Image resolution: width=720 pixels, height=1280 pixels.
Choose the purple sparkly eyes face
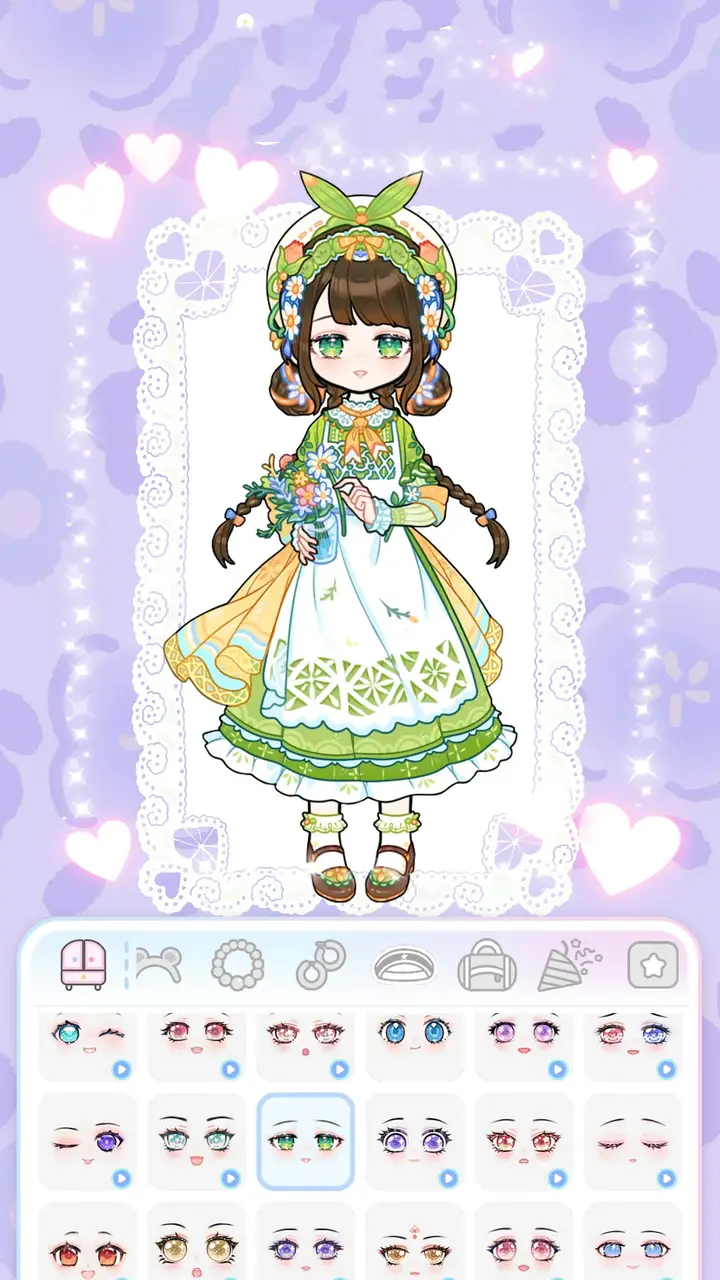tap(414, 1141)
